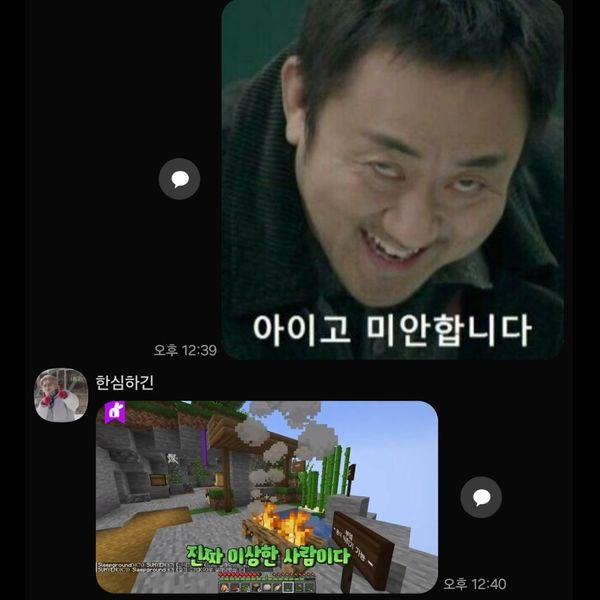Open the Minecraft screenshot image message
600x600 pixels.
[x=266, y=496]
